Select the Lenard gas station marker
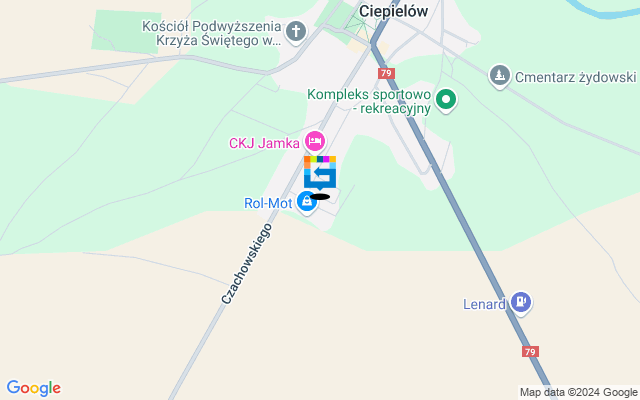Image resolution: width=640 pixels, height=400 pixels. (520, 301)
